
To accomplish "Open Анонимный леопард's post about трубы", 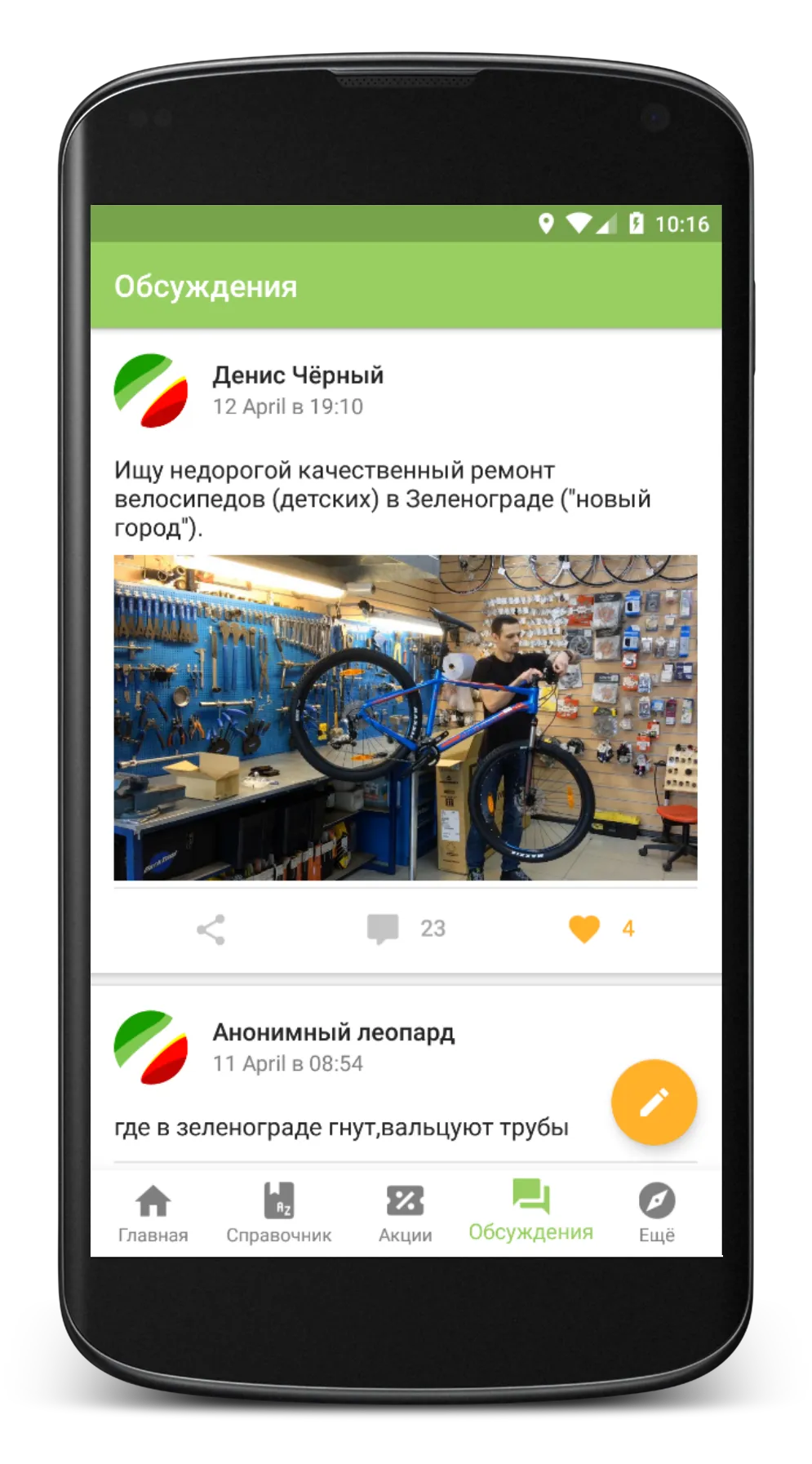I will click(341, 1128).
